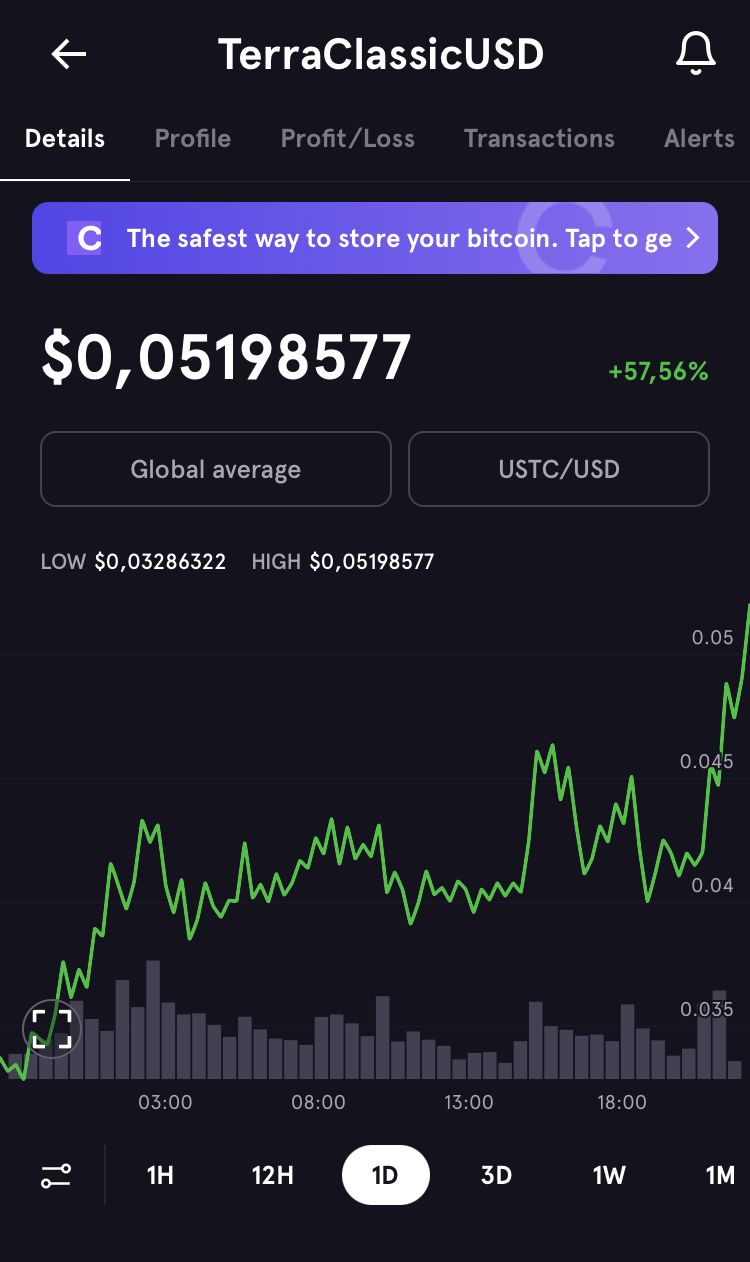750x1262 pixels.
Task: Open the safest way to store bitcoin banner
Action: click(x=375, y=238)
